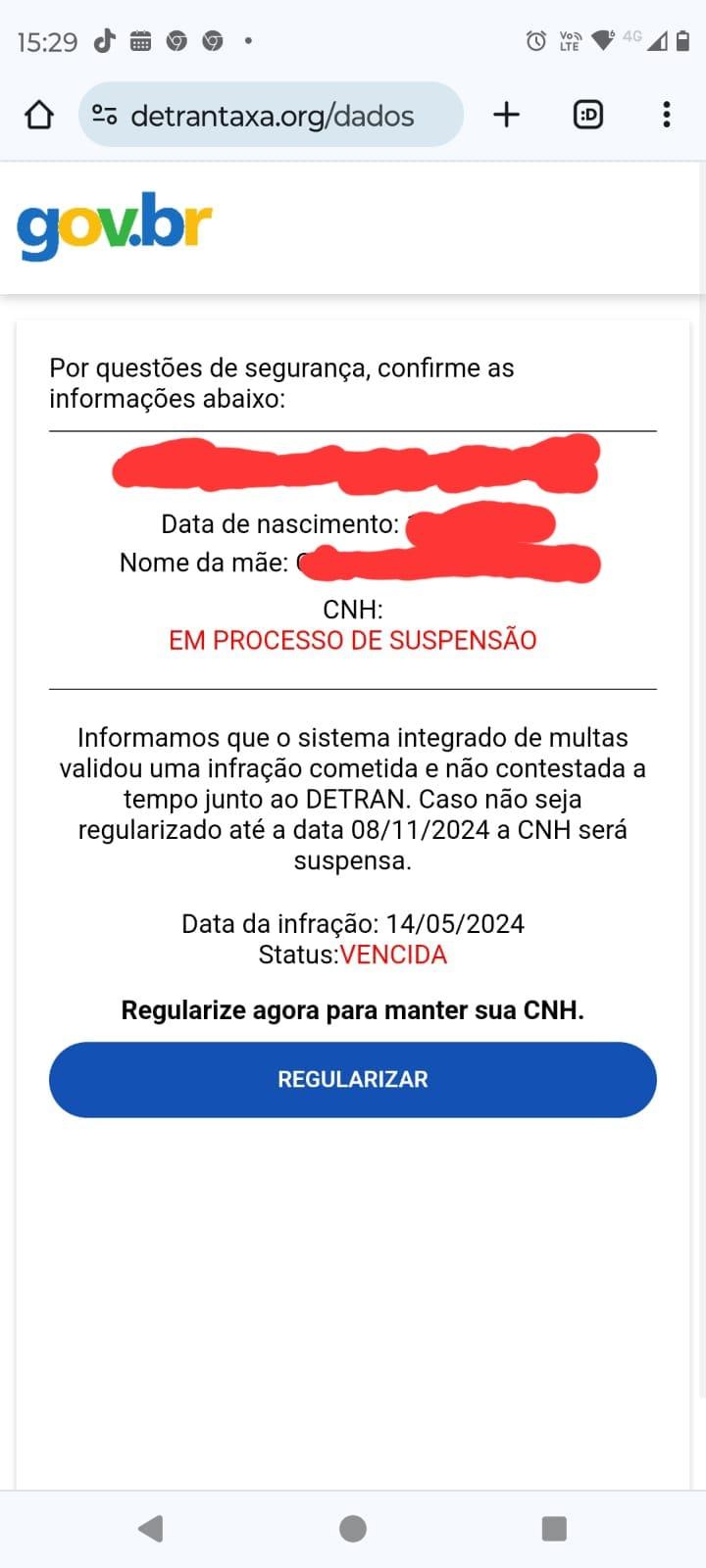Go back with the system back button

pos(150,1529)
